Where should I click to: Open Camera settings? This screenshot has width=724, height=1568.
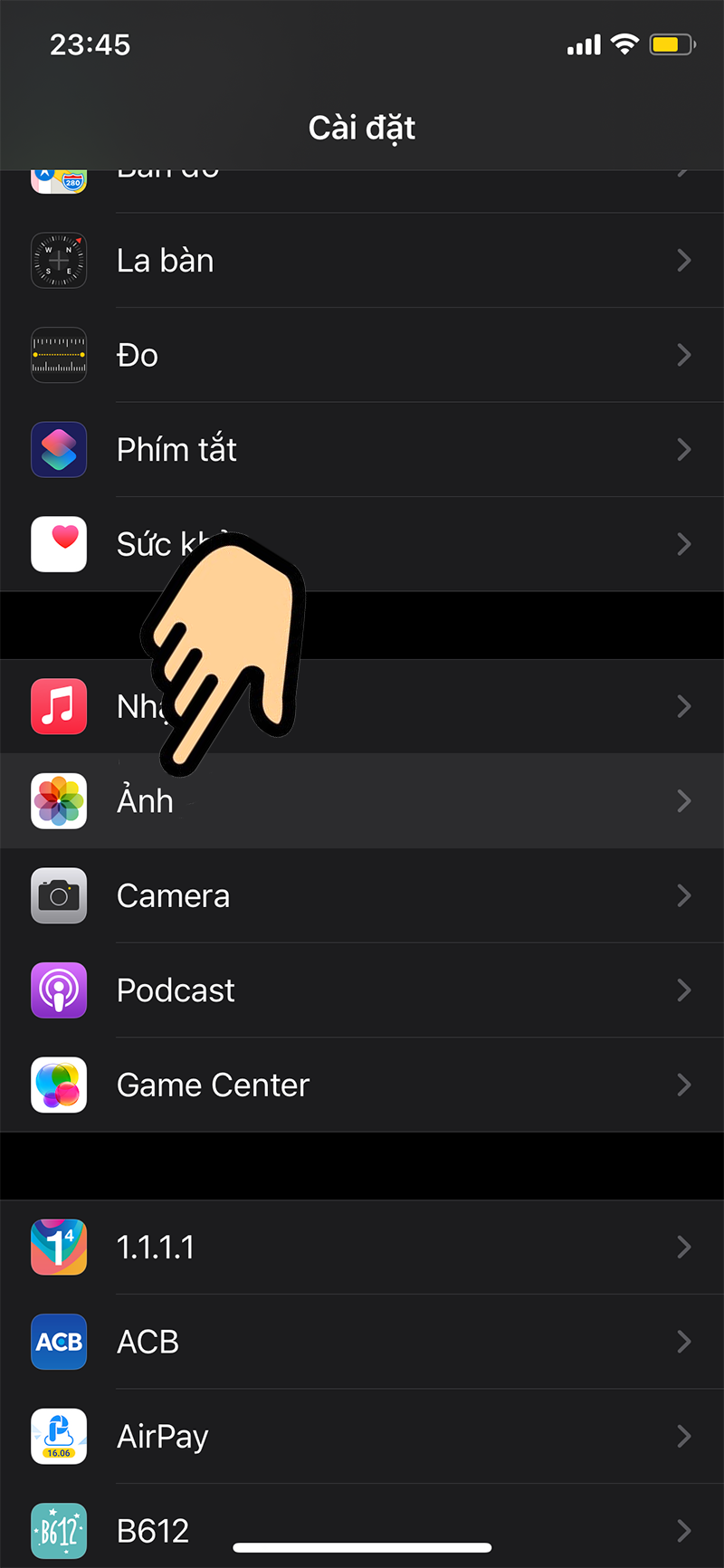[x=362, y=896]
